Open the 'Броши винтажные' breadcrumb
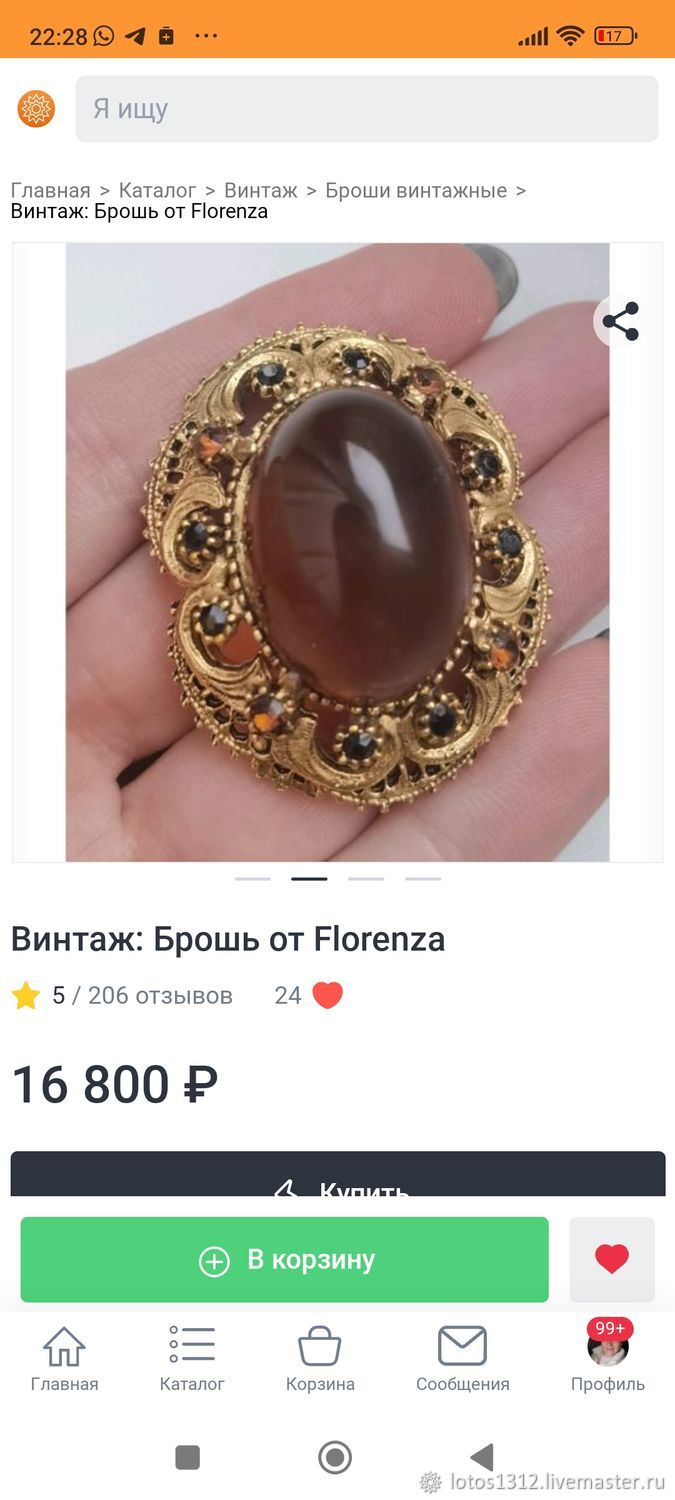 (416, 190)
